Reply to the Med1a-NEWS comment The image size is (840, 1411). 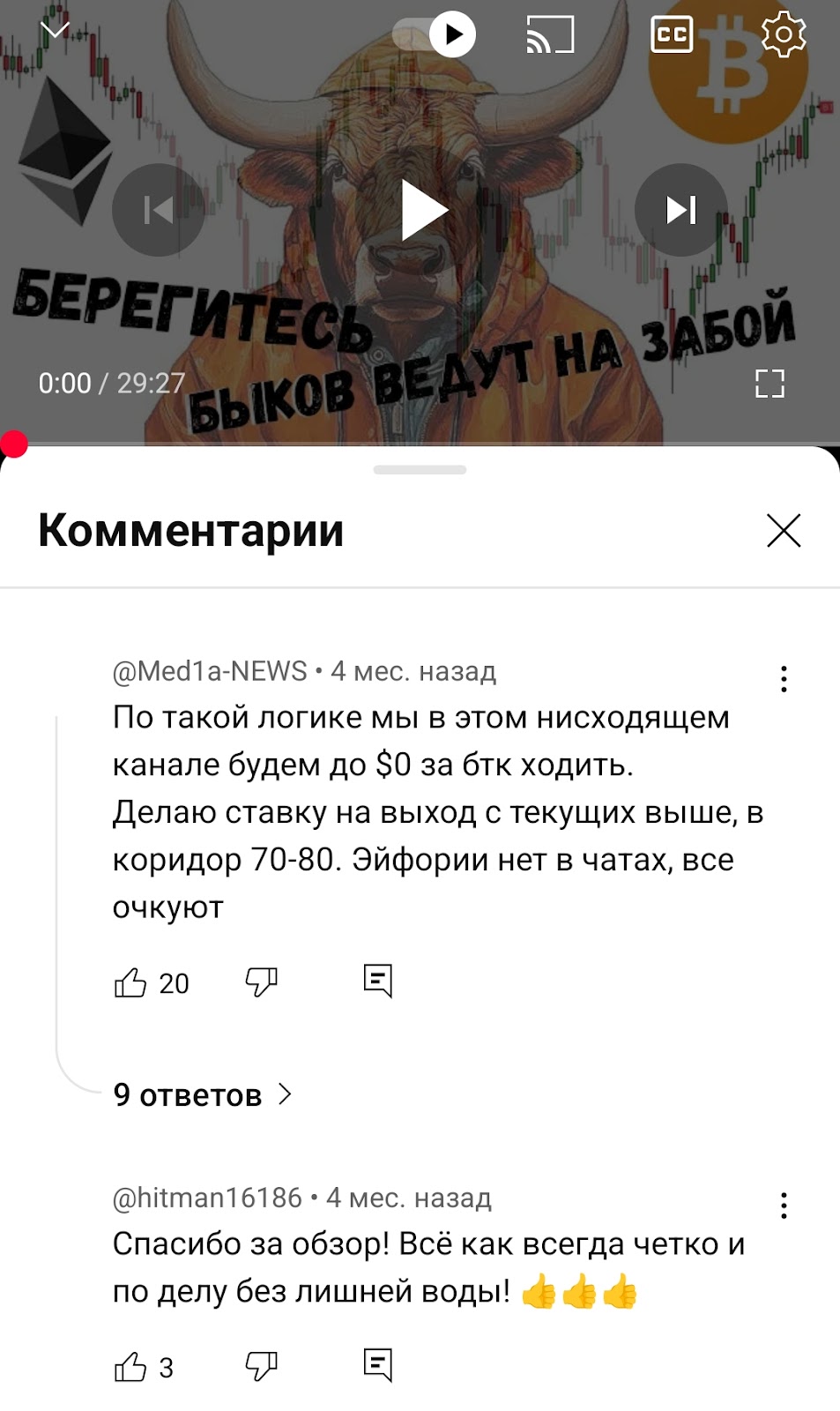377,981
